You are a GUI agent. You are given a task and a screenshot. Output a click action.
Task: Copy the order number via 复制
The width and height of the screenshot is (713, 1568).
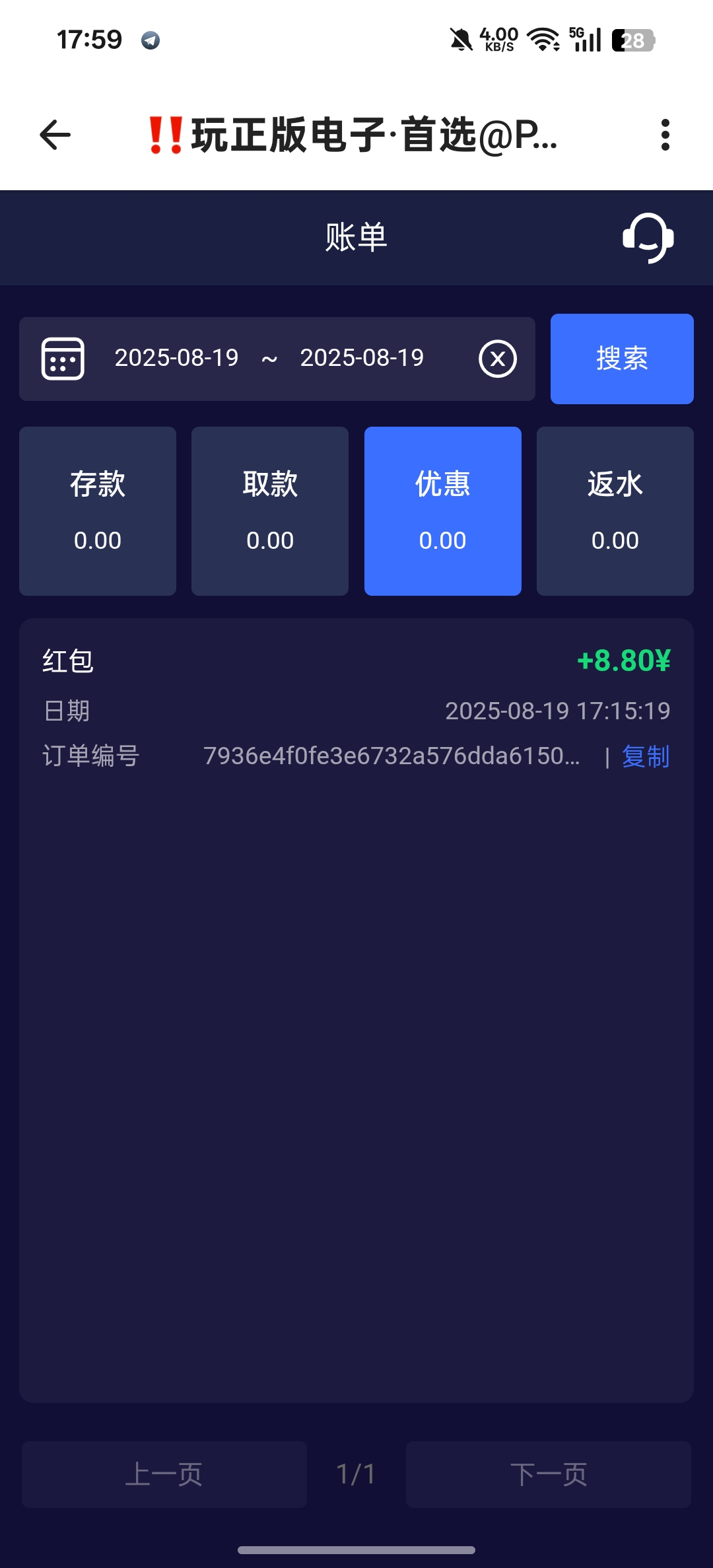click(646, 756)
